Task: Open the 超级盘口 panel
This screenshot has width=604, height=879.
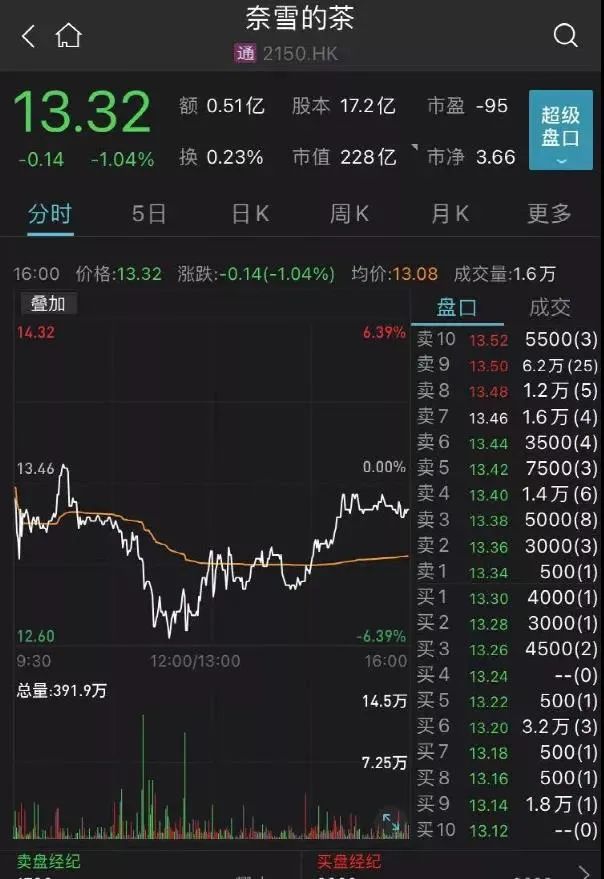Action: click(x=560, y=130)
